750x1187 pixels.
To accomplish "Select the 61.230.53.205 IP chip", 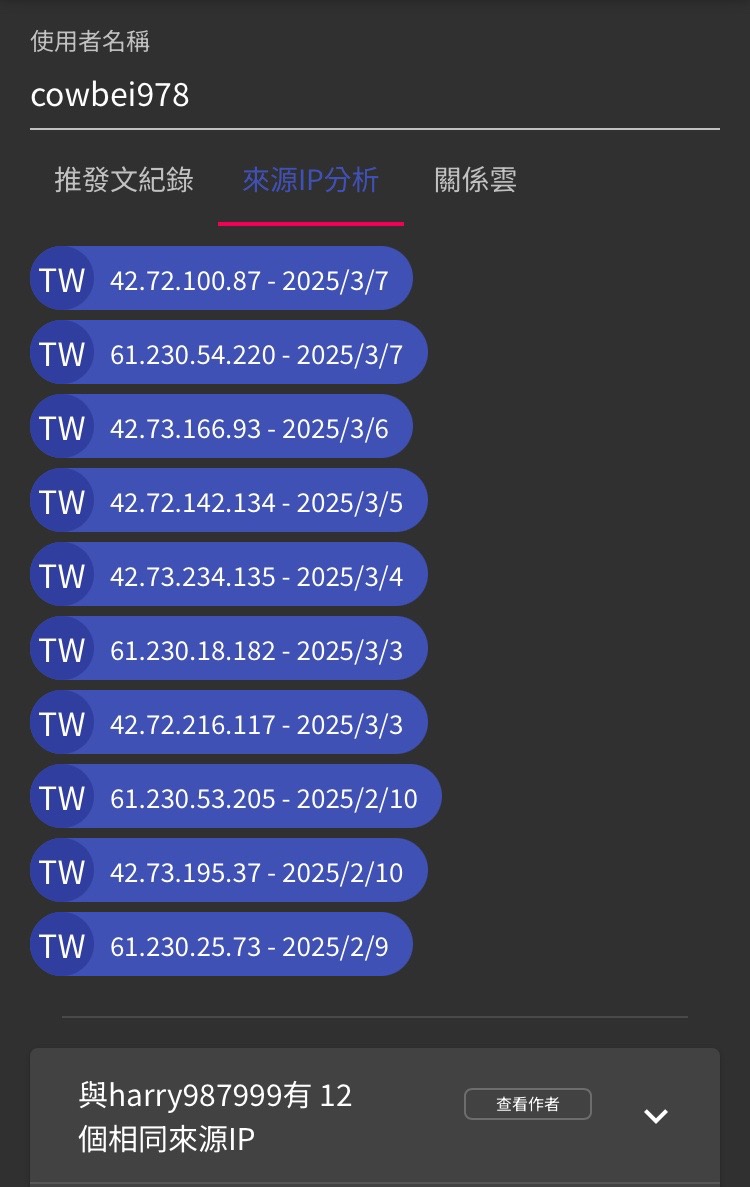I will [x=236, y=797].
